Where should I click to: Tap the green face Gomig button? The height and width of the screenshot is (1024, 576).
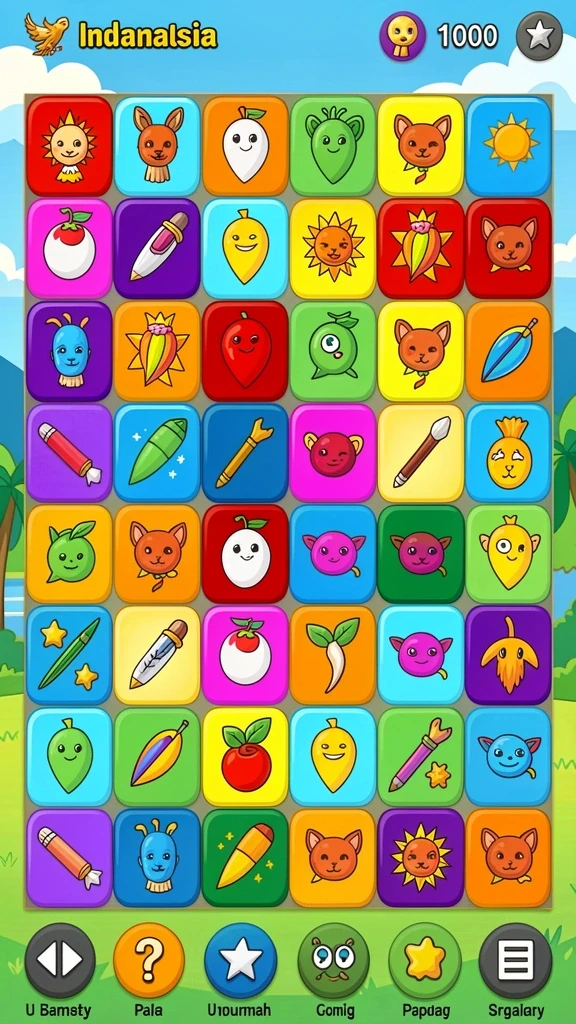pos(334,961)
